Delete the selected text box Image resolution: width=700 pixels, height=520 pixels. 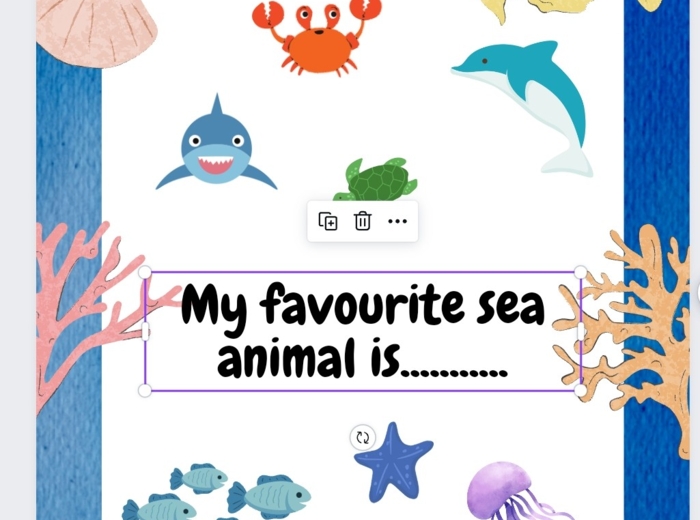(x=362, y=221)
